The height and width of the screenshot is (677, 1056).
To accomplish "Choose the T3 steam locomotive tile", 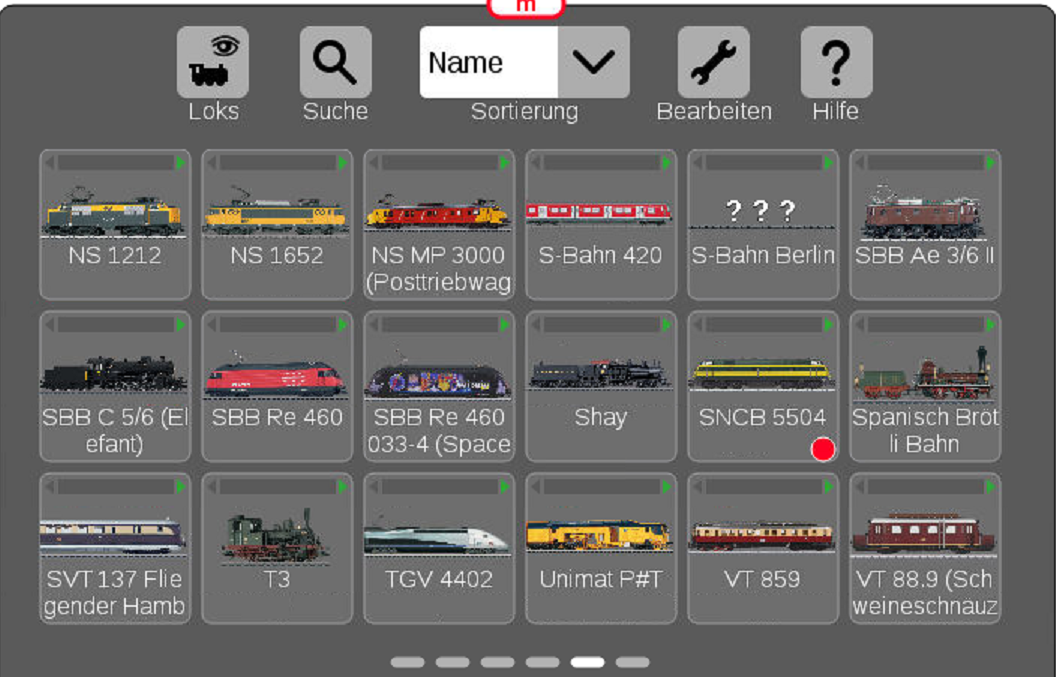I will pos(277,549).
